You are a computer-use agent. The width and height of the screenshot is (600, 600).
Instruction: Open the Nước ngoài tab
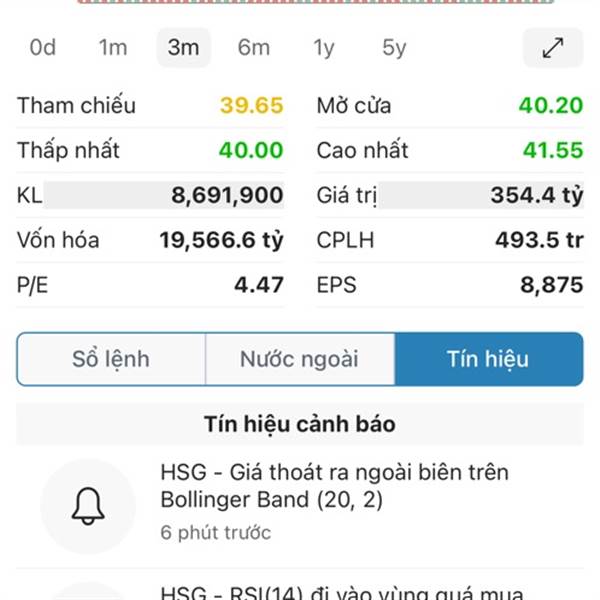pos(299,359)
